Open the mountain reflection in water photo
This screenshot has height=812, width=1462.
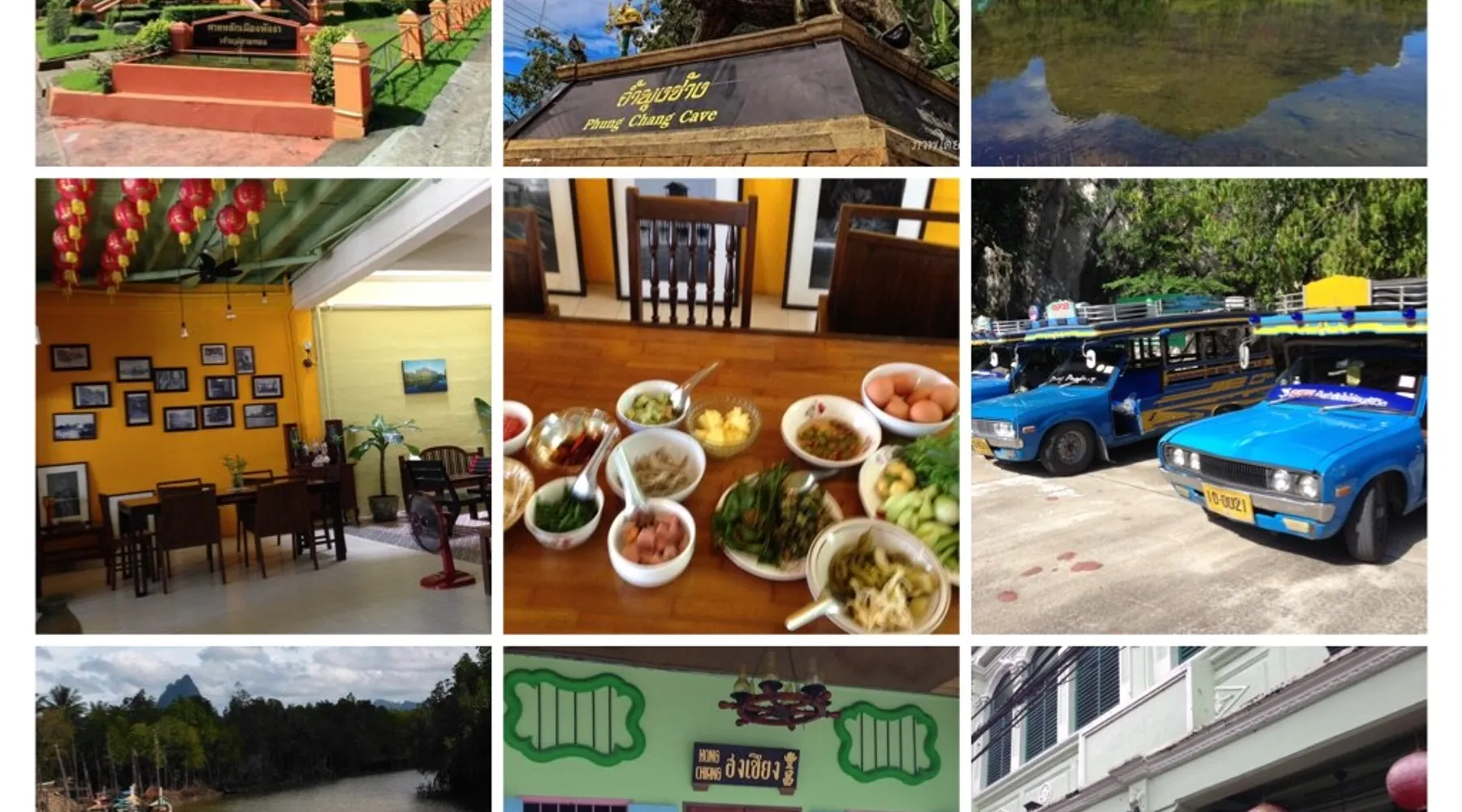1199,83
